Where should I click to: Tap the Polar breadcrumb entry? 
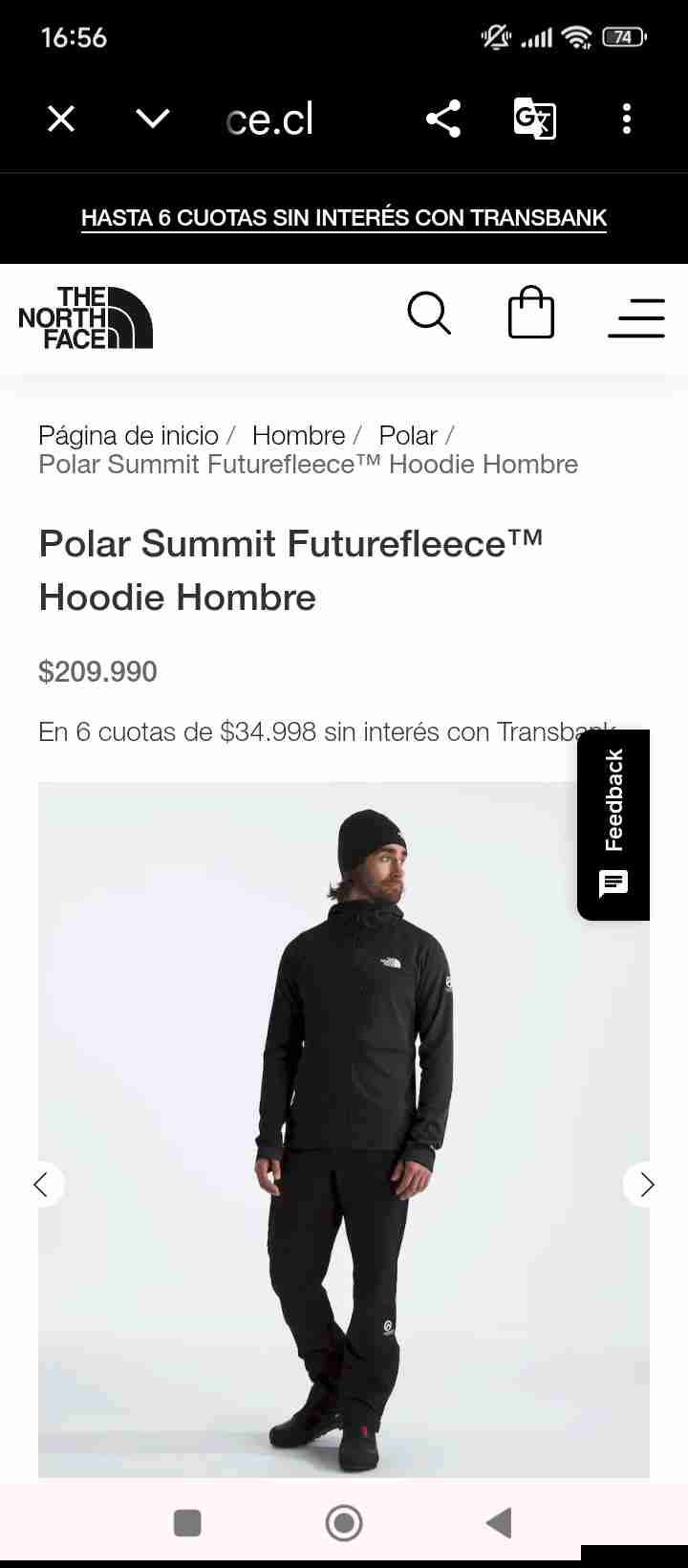coord(407,435)
